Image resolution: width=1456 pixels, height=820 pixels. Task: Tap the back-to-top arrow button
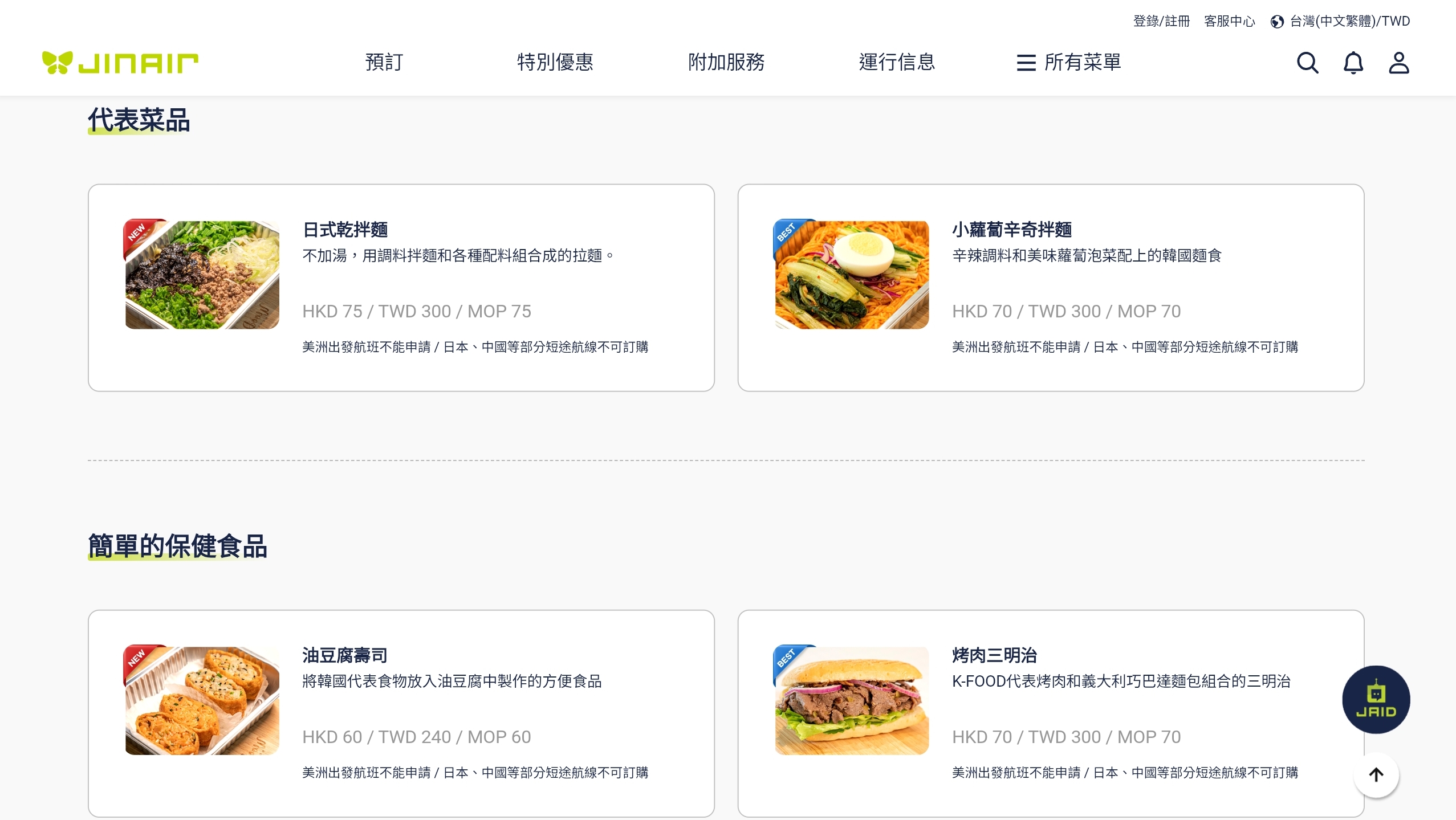click(1376, 774)
